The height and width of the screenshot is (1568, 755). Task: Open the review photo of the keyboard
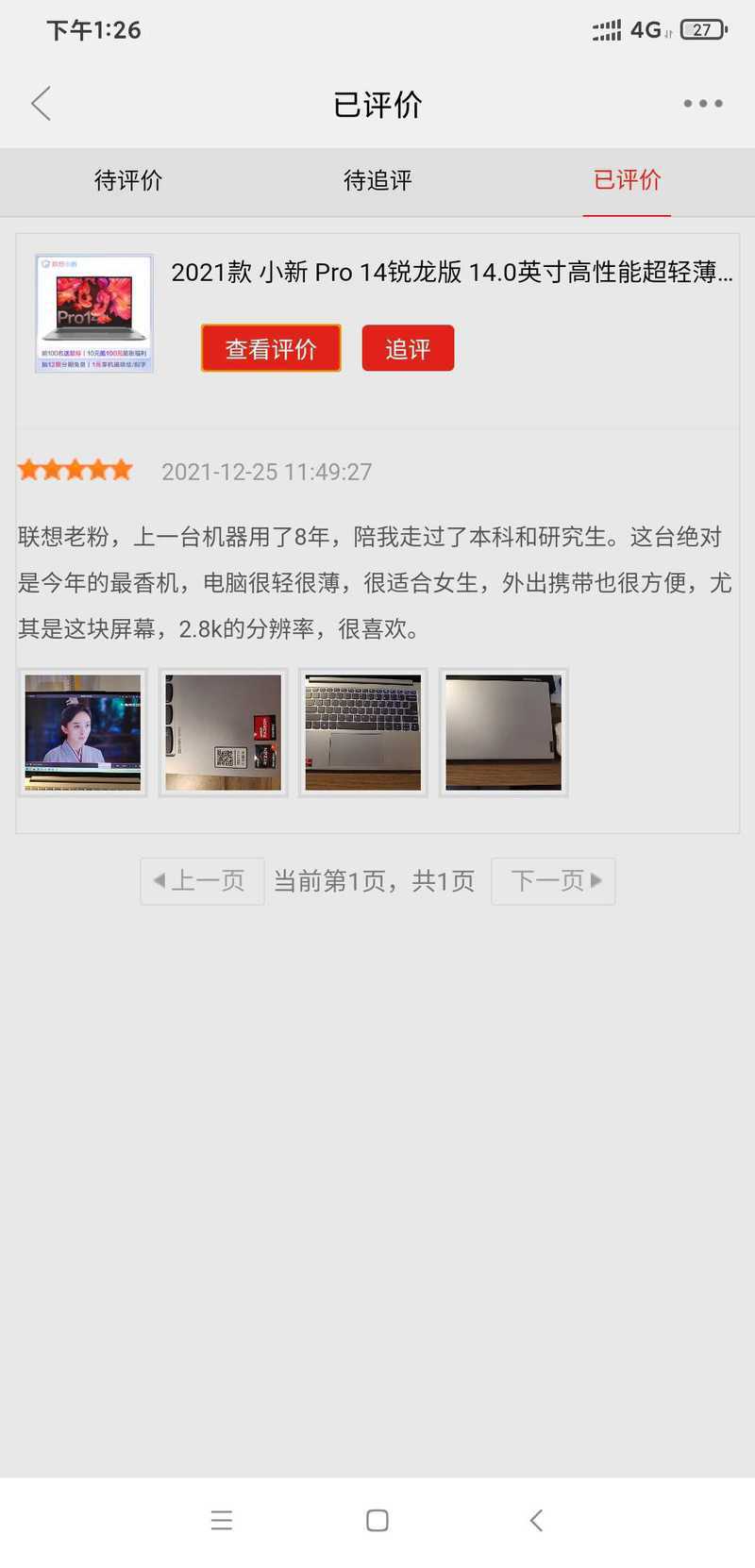tap(363, 732)
